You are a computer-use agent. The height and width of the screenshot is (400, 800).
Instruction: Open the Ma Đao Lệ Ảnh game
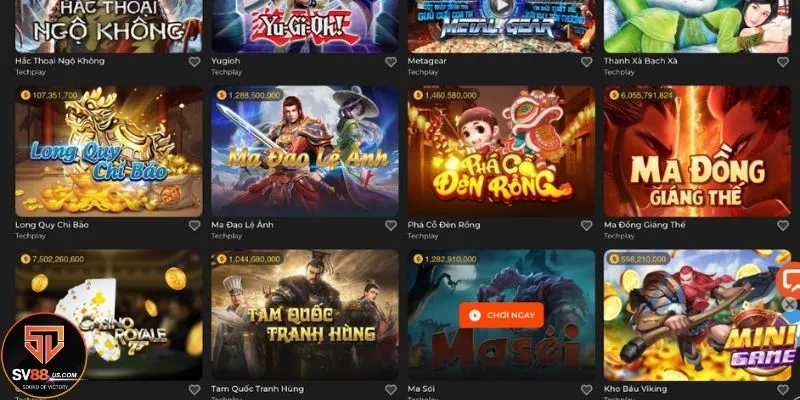[304, 150]
